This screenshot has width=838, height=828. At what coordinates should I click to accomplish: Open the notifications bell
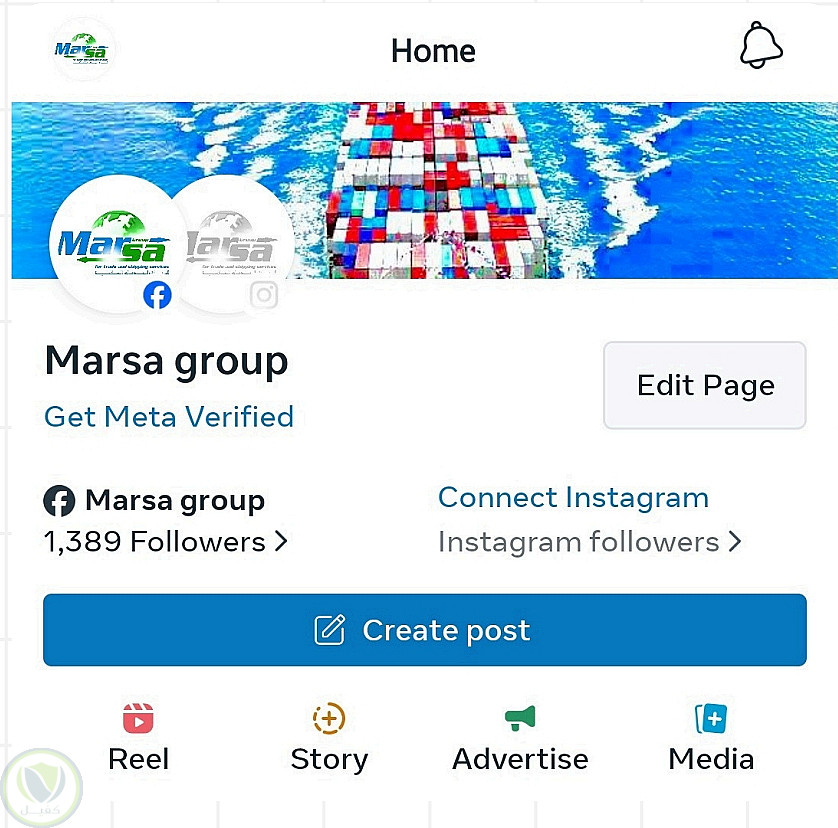tap(761, 47)
